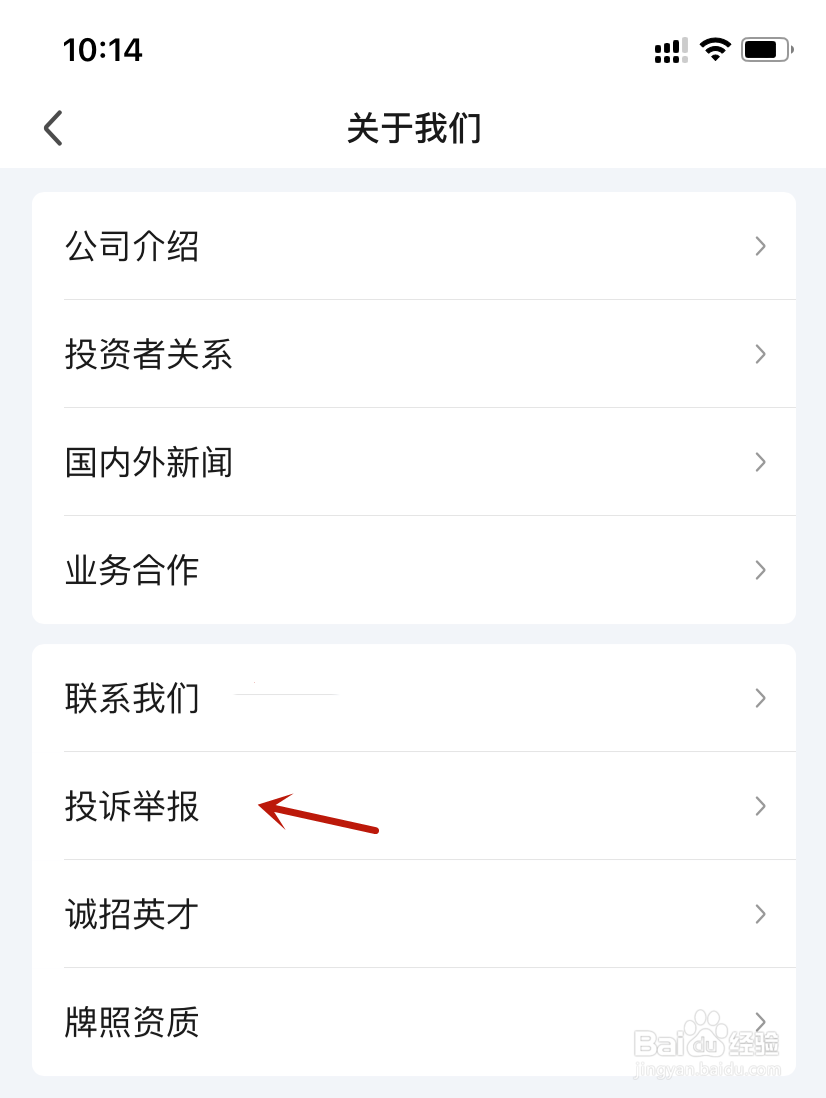
Task: Click the 投资者关系 list row
Action: click(149, 354)
